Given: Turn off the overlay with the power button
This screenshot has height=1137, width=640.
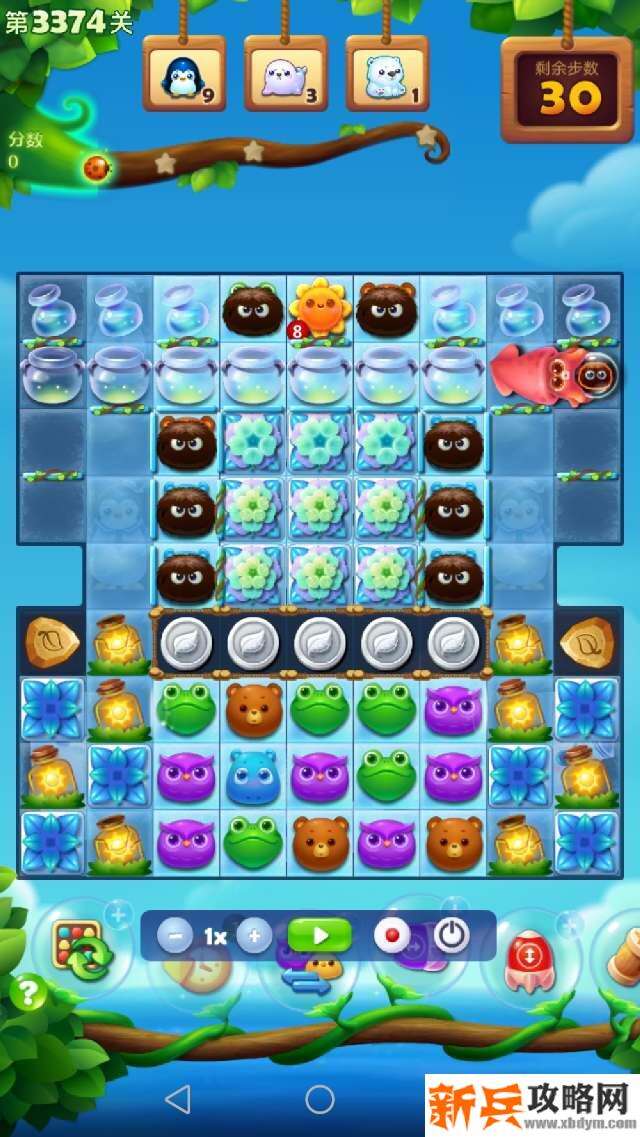Looking at the screenshot, I should [x=451, y=936].
